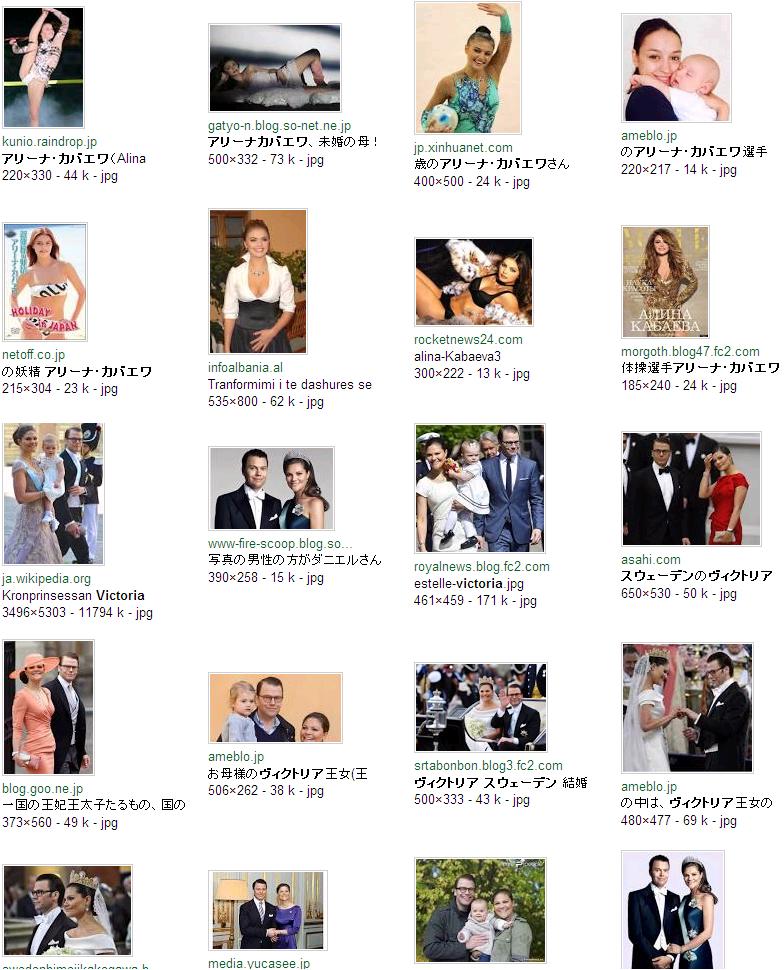Image resolution: width=784 pixels, height=970 pixels.
Task: Open the 480×477 ameblo.jp image result
Action: 686,708
